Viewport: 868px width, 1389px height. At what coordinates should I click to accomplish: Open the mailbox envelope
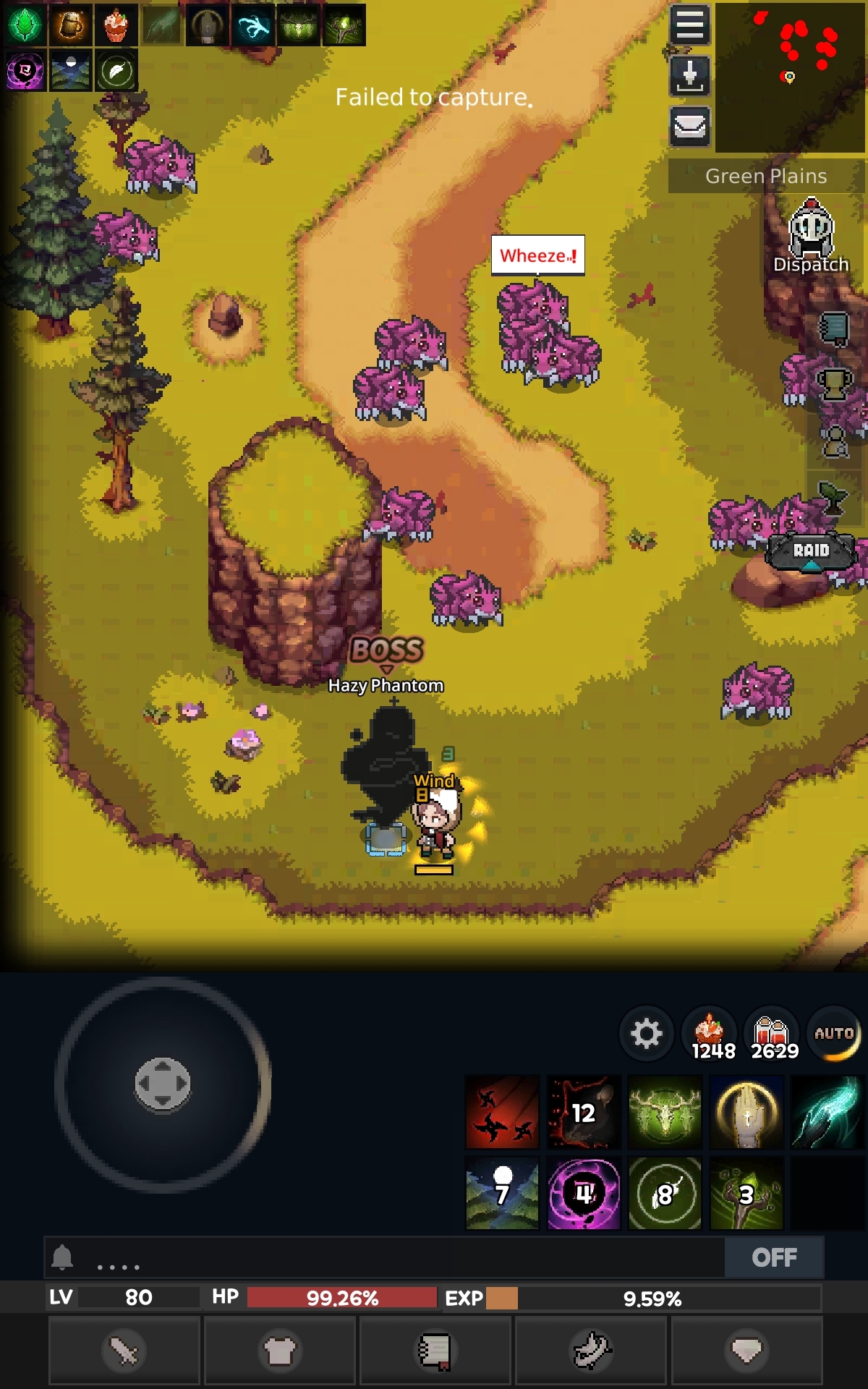click(689, 127)
